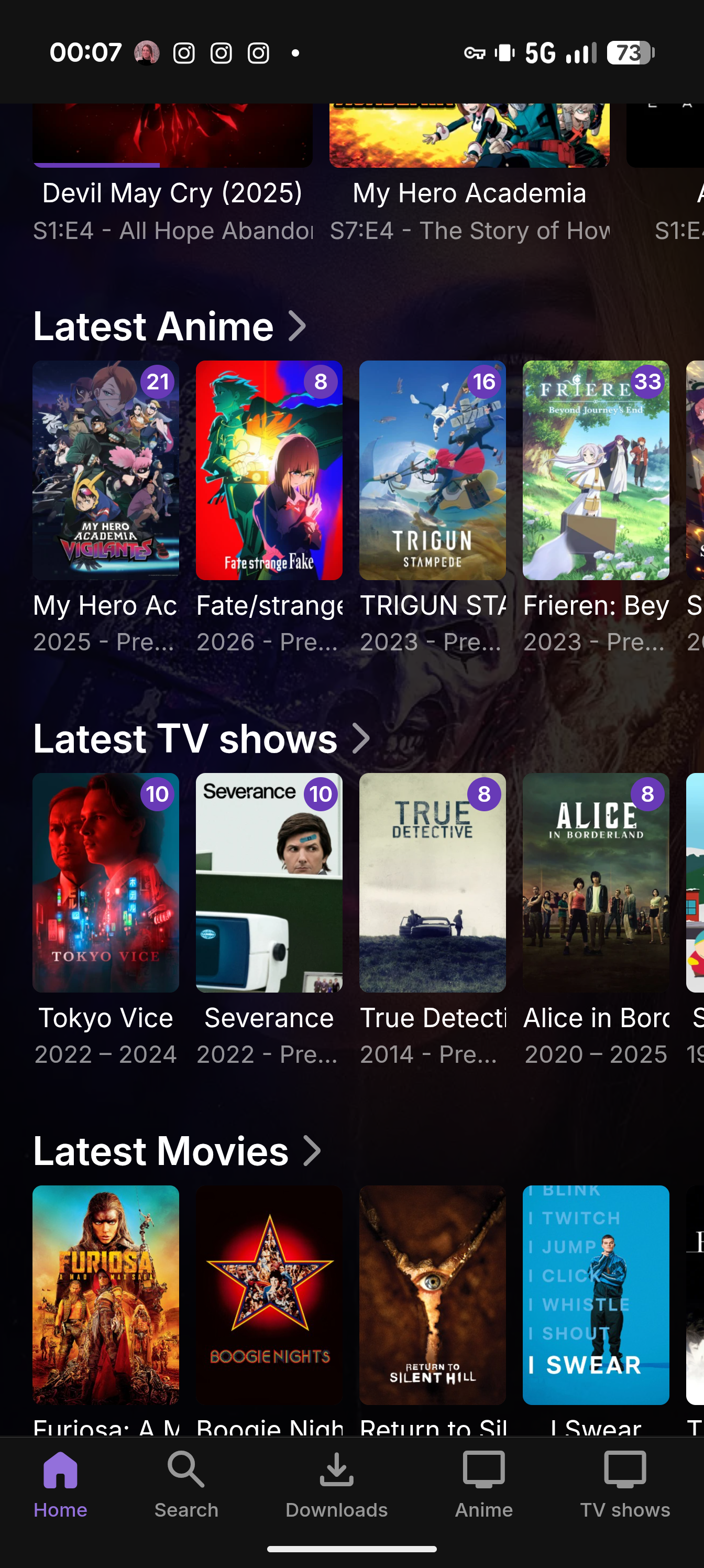Image resolution: width=704 pixels, height=1568 pixels.
Task: Expand the Latest Movies section
Action: 312,1151
